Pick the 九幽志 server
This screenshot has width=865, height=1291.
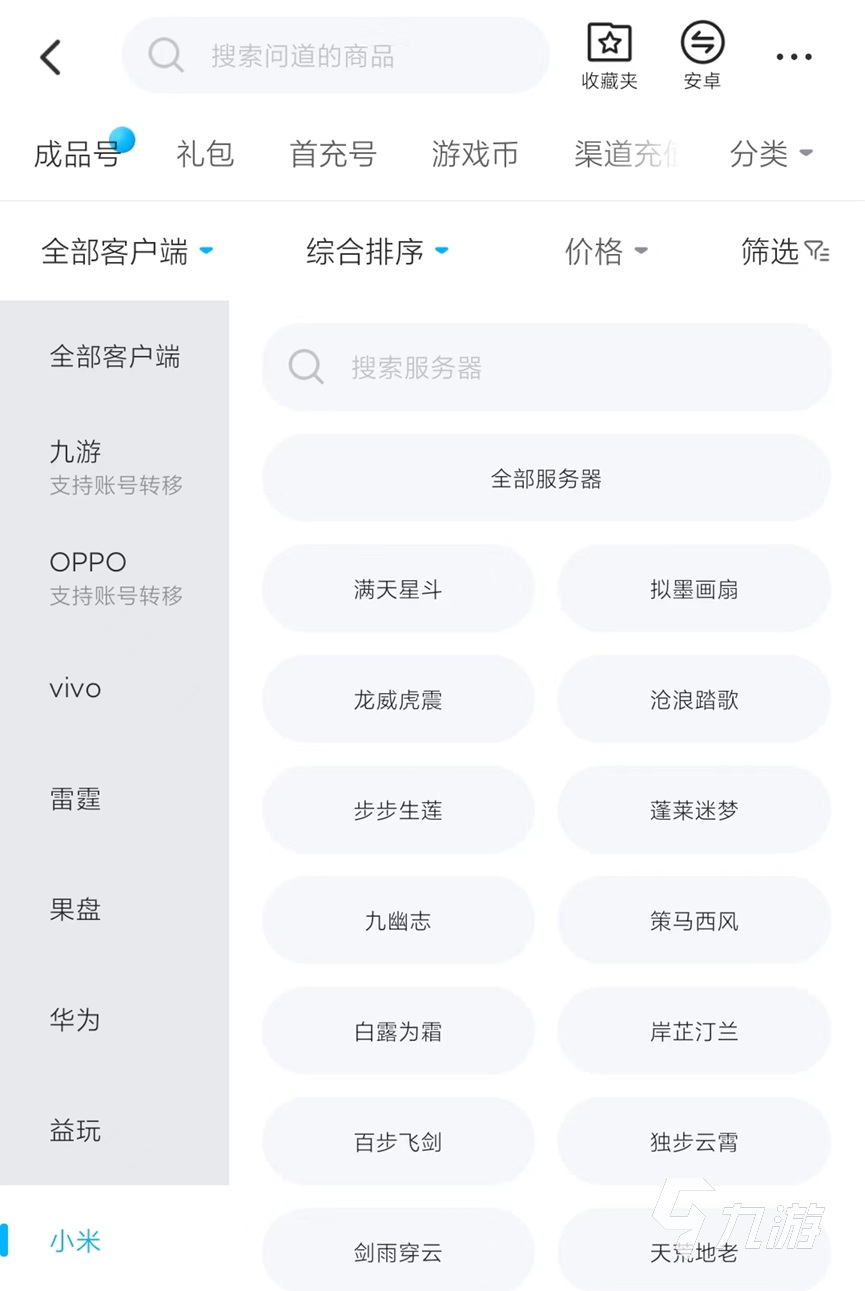coord(398,921)
